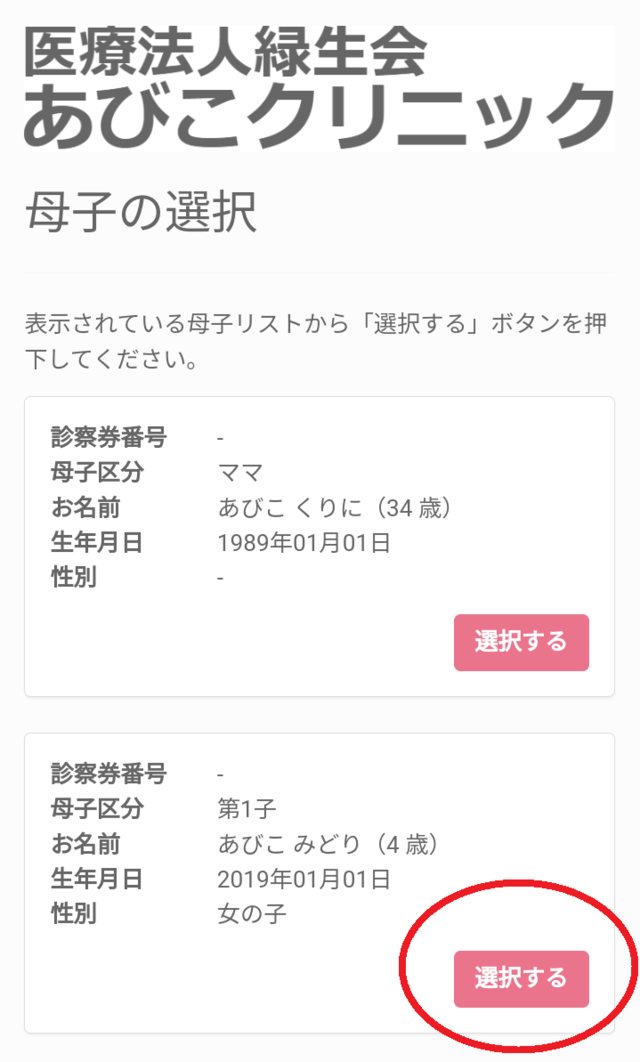The height and width of the screenshot is (1062, 640).
Task: Select 第1子 あびこ みどり with 選択する
Action: (x=521, y=979)
